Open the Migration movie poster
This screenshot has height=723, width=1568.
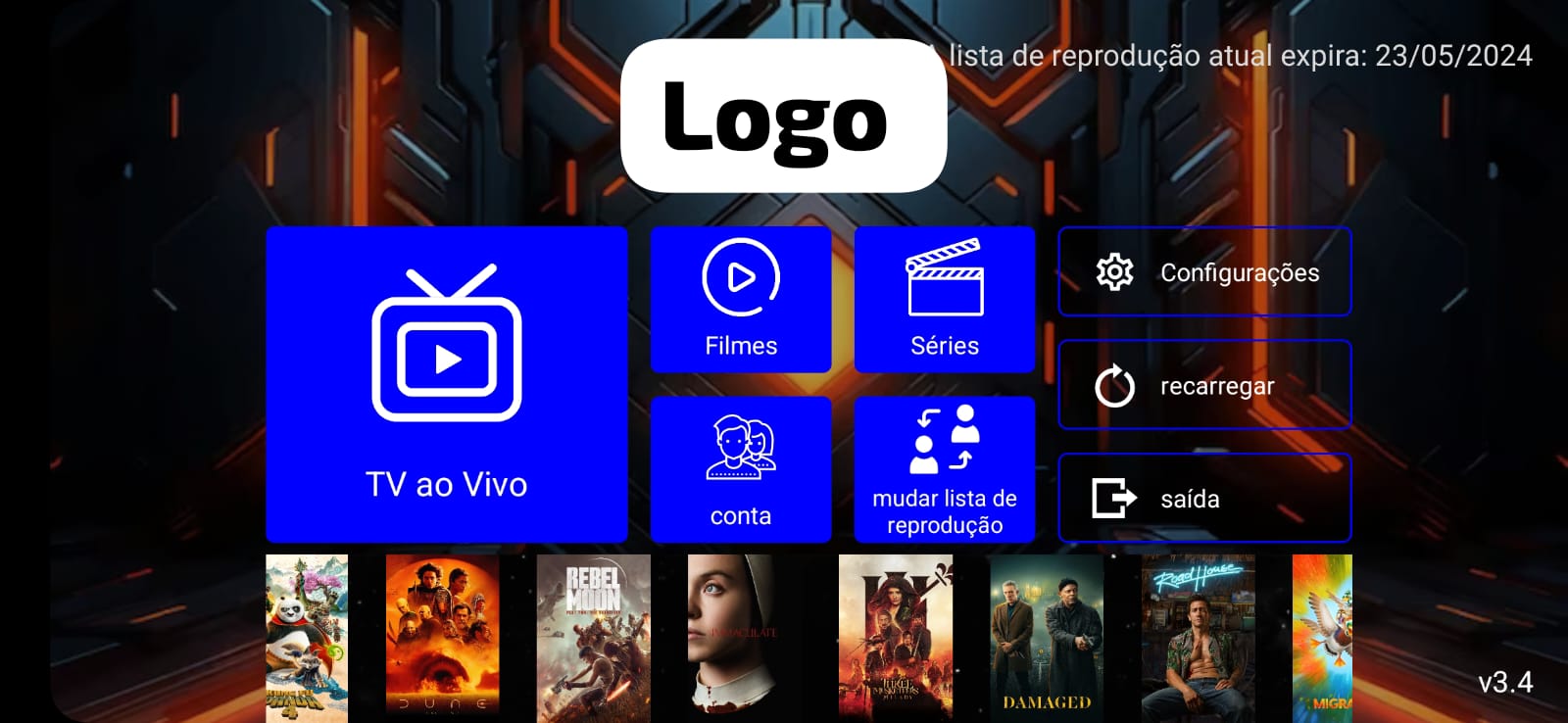tap(1322, 638)
